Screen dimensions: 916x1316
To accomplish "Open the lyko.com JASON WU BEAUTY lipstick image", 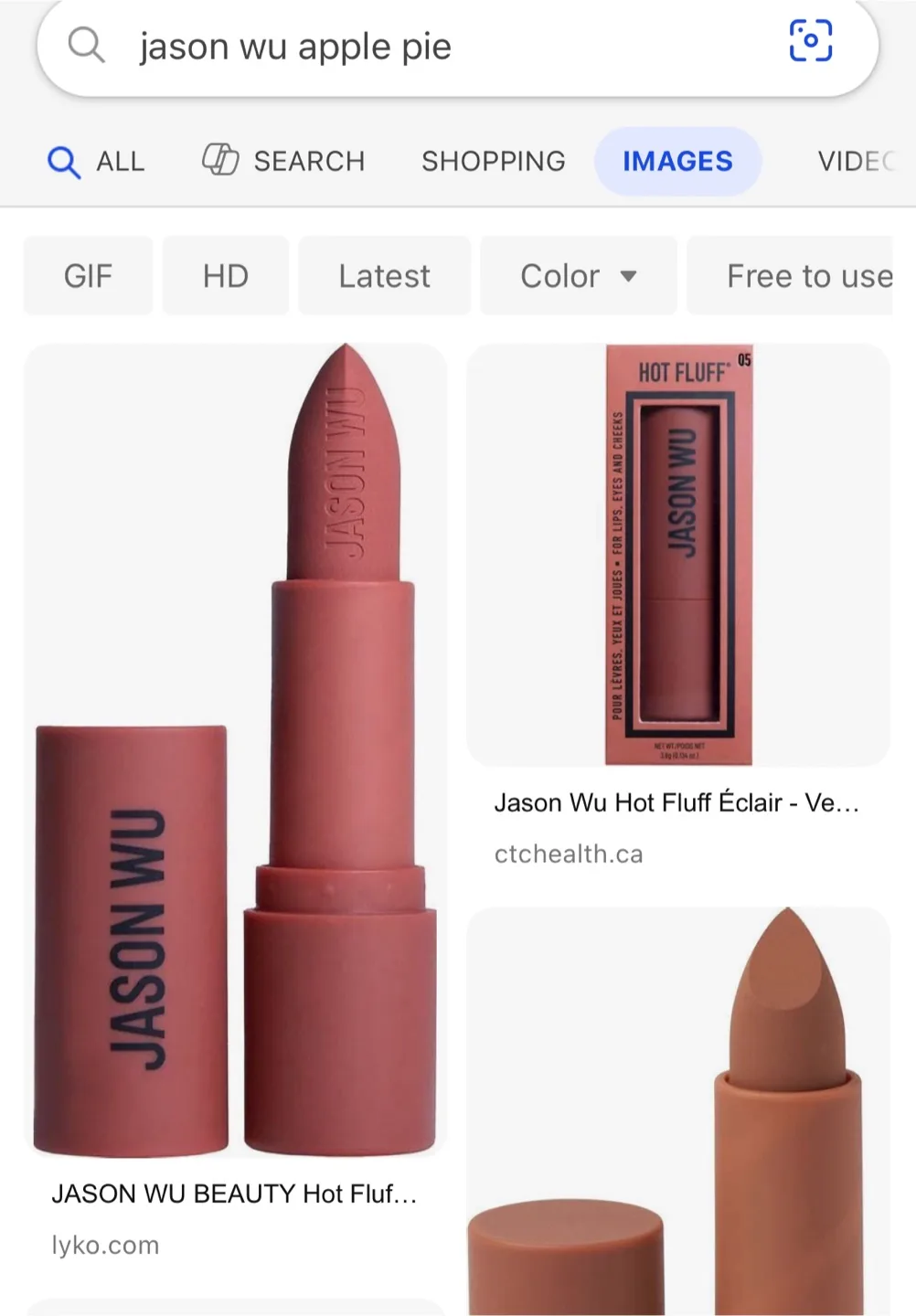I will 235,749.
